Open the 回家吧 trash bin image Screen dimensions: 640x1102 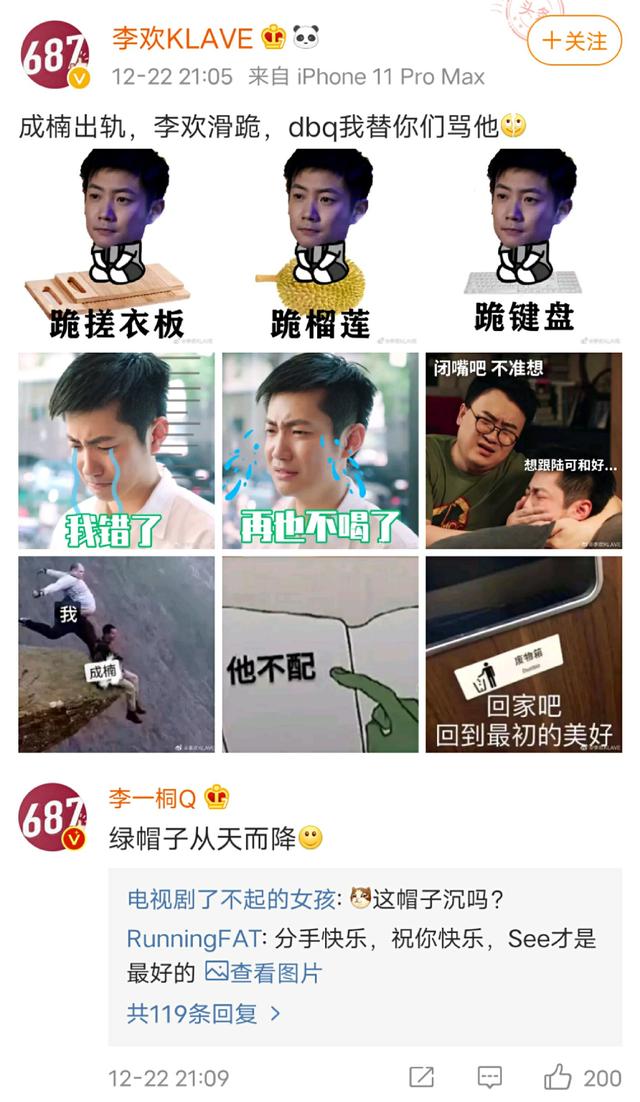tap(523, 654)
